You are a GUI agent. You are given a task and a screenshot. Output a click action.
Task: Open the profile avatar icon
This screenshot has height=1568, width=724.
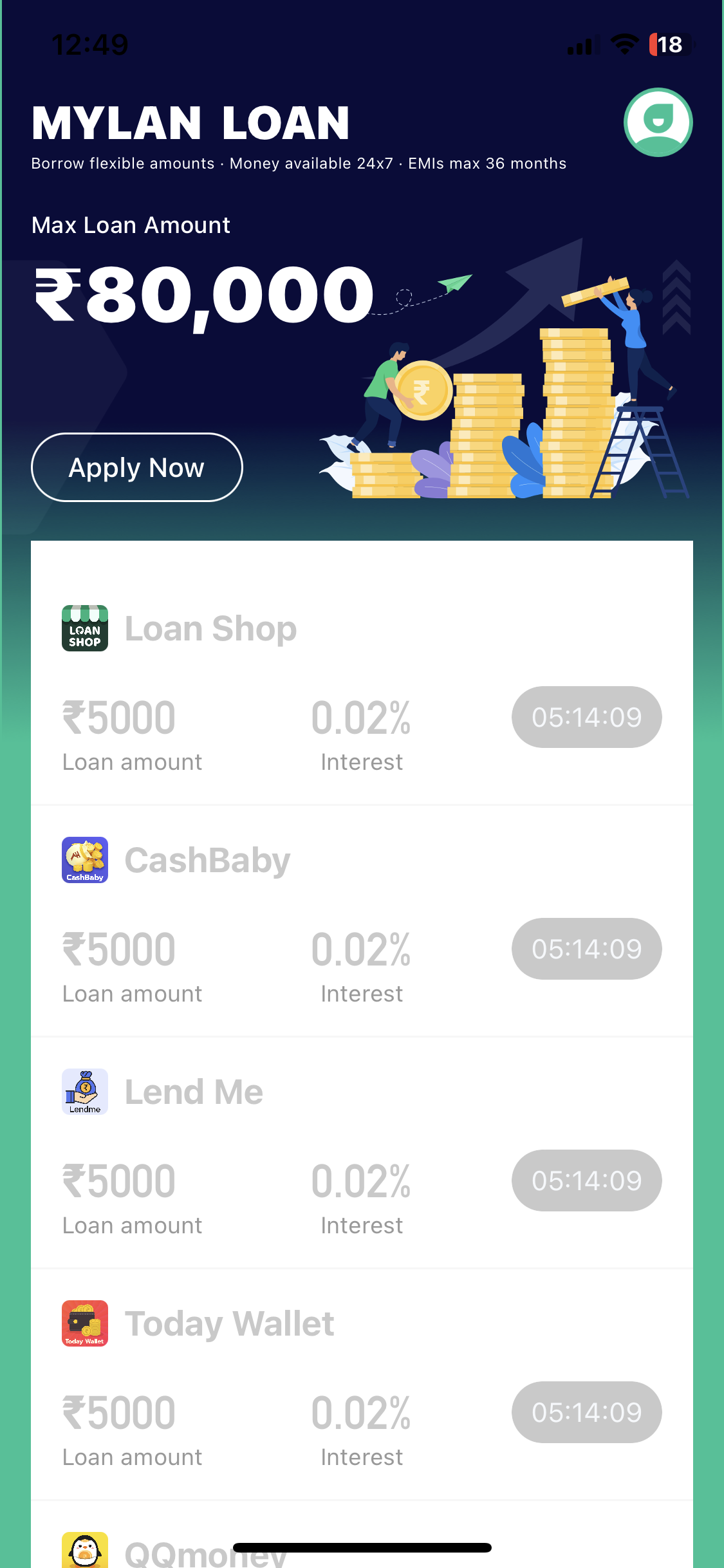point(658,122)
